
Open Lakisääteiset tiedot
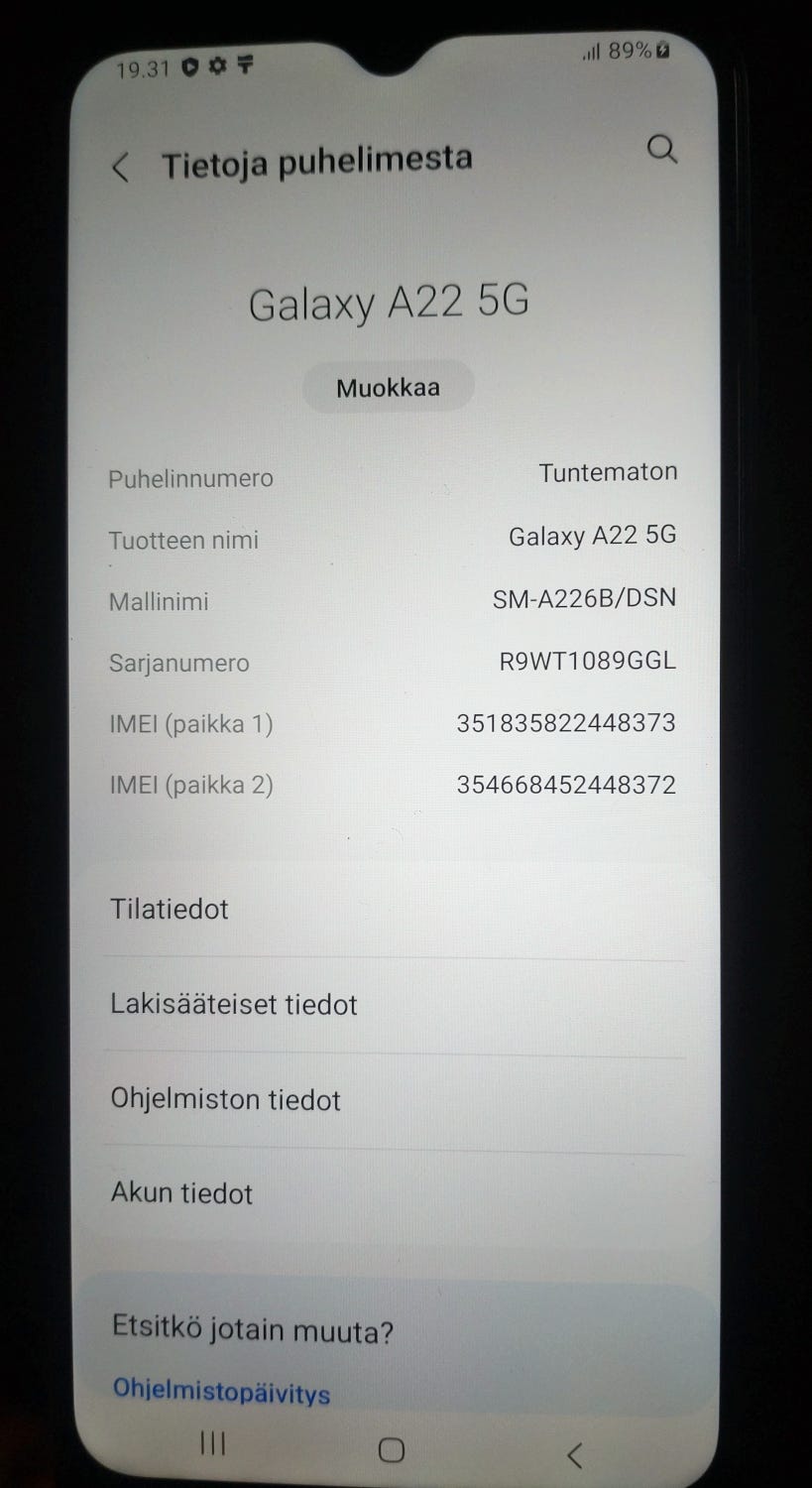395,1005
